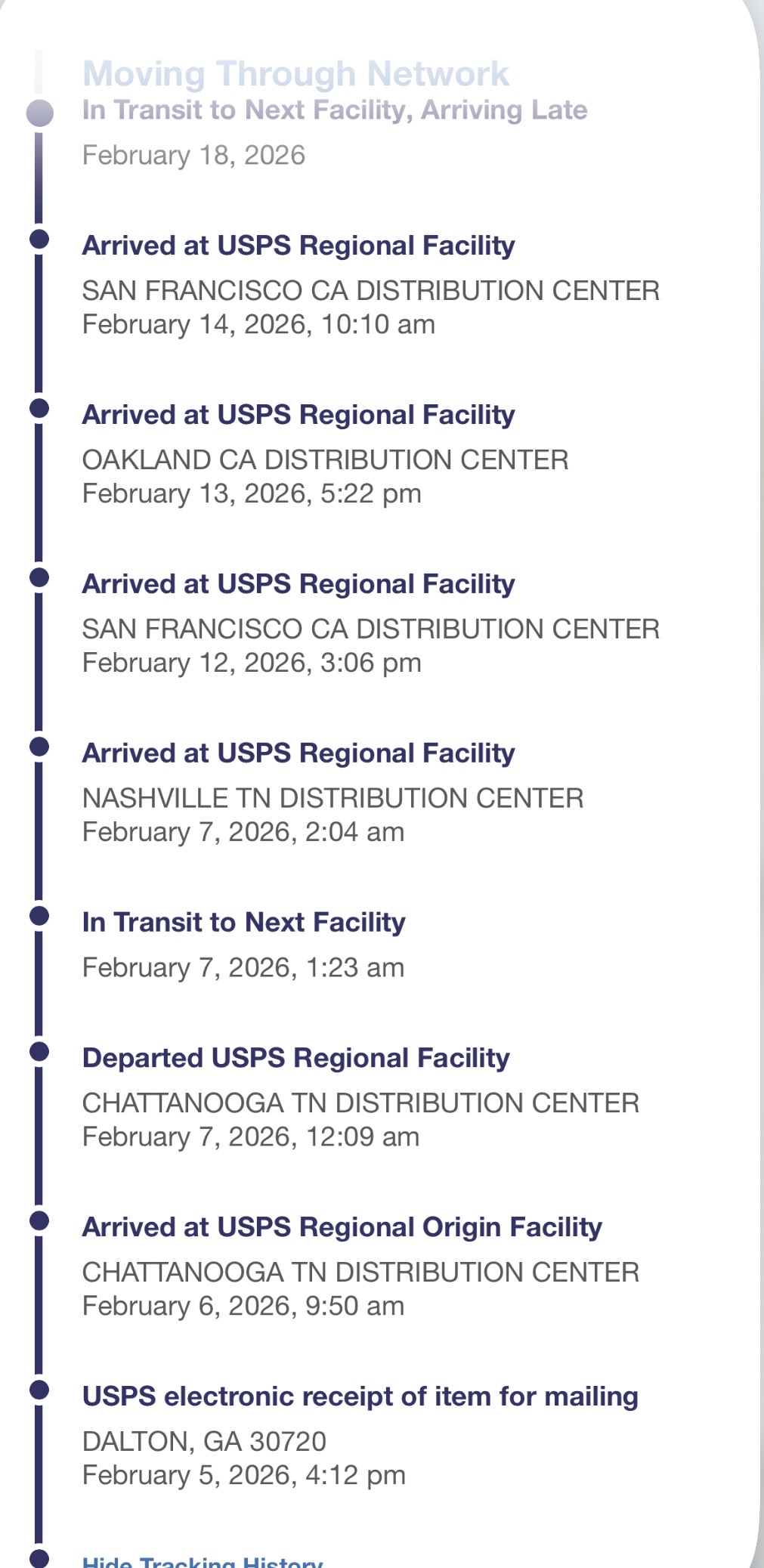Collapse with the Hide Tracking History link
The image size is (764, 1568).
tap(203, 1561)
